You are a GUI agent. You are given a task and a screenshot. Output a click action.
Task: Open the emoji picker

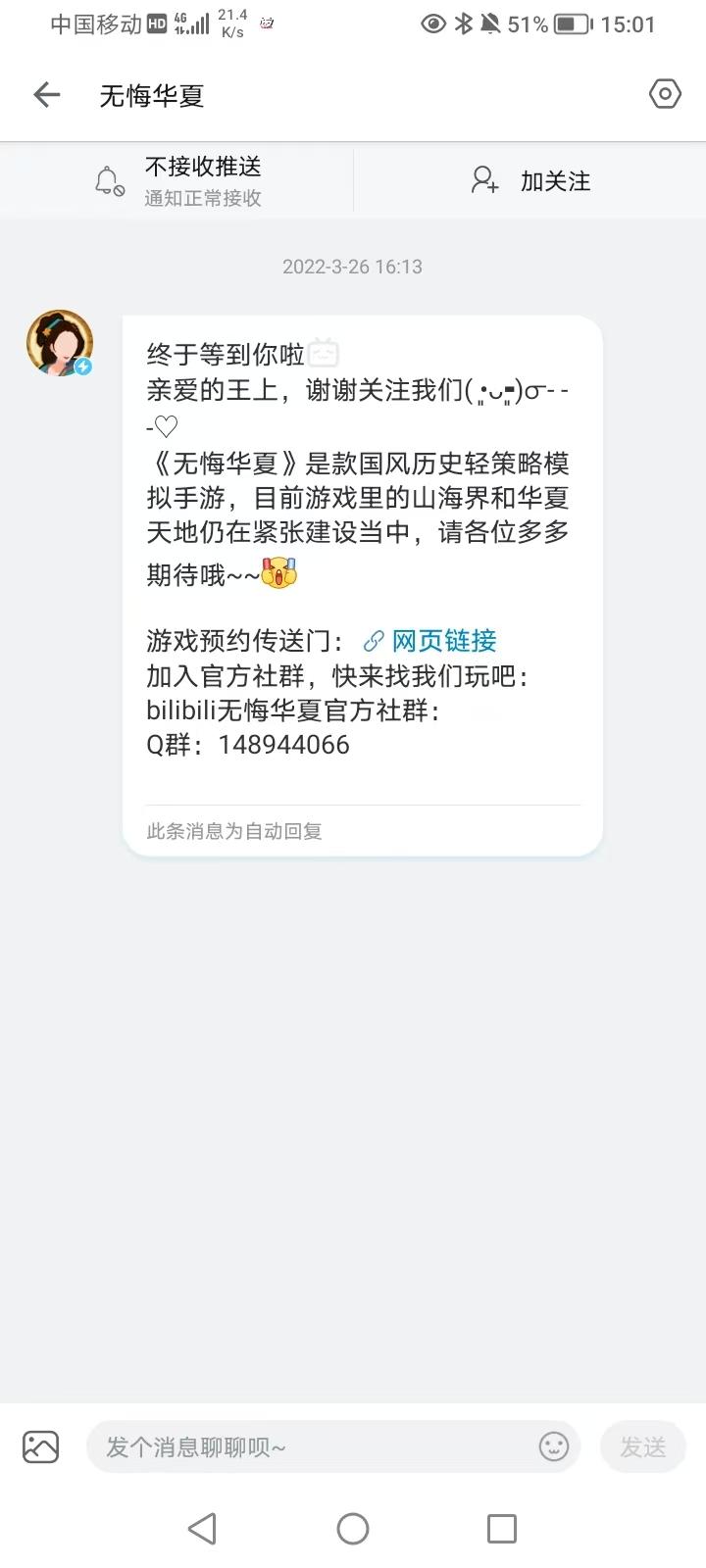click(x=554, y=1446)
